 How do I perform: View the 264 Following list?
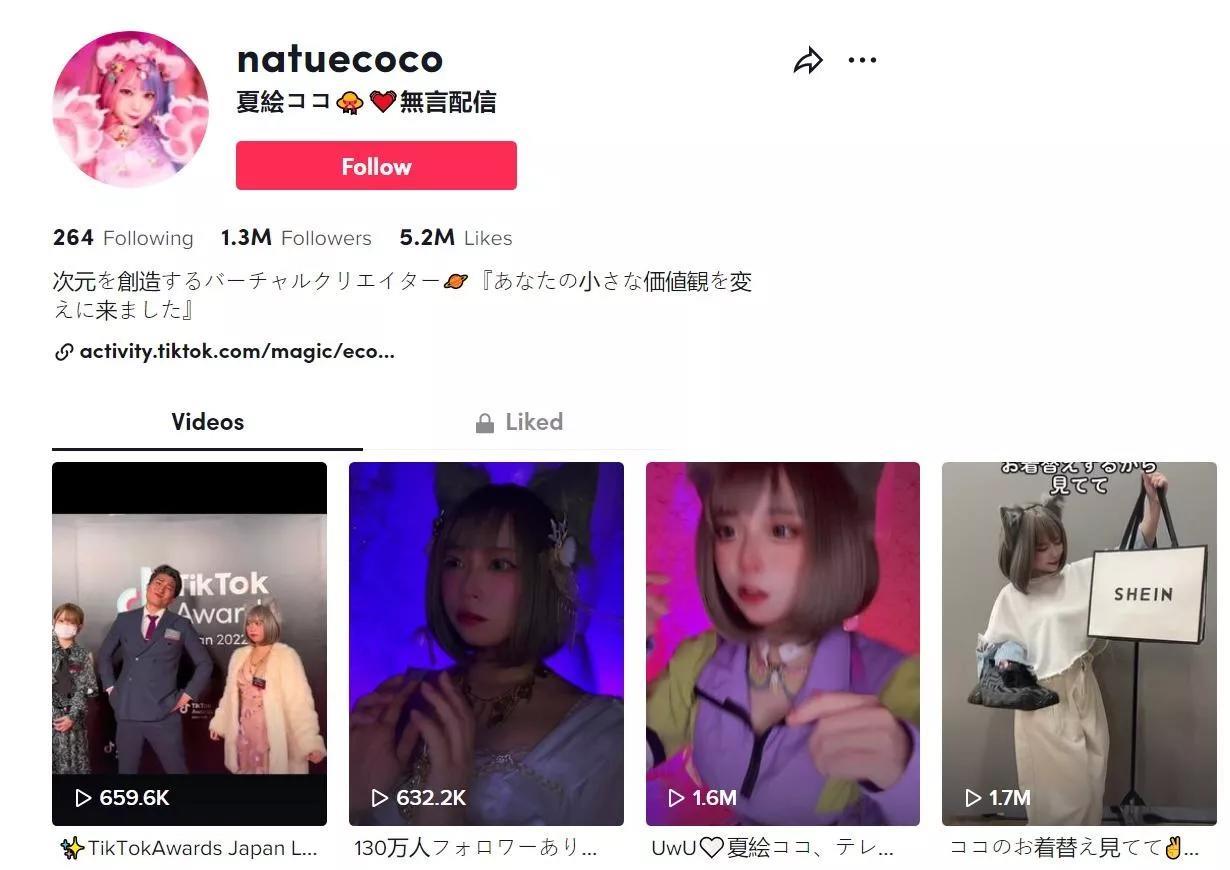click(123, 238)
